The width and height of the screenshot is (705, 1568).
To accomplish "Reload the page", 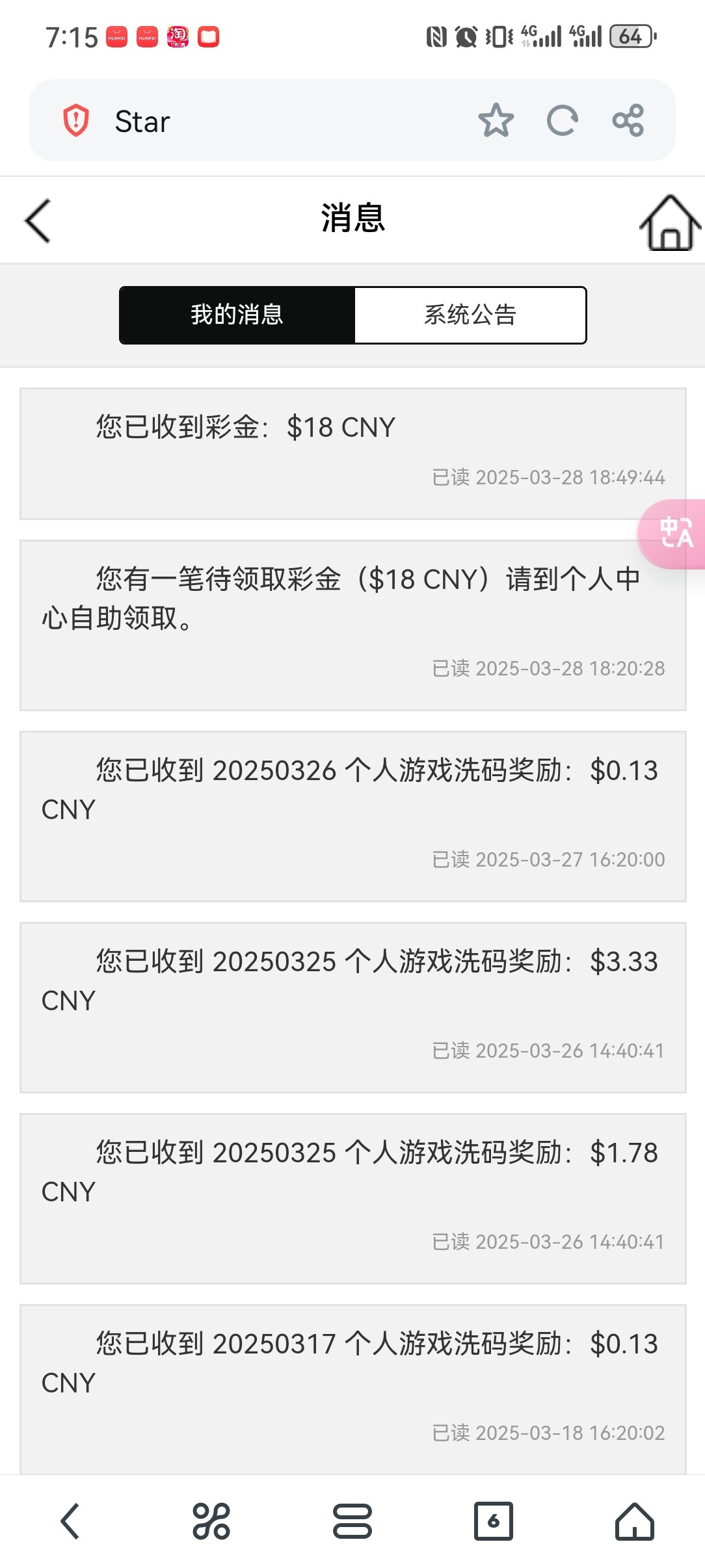I will click(x=563, y=121).
